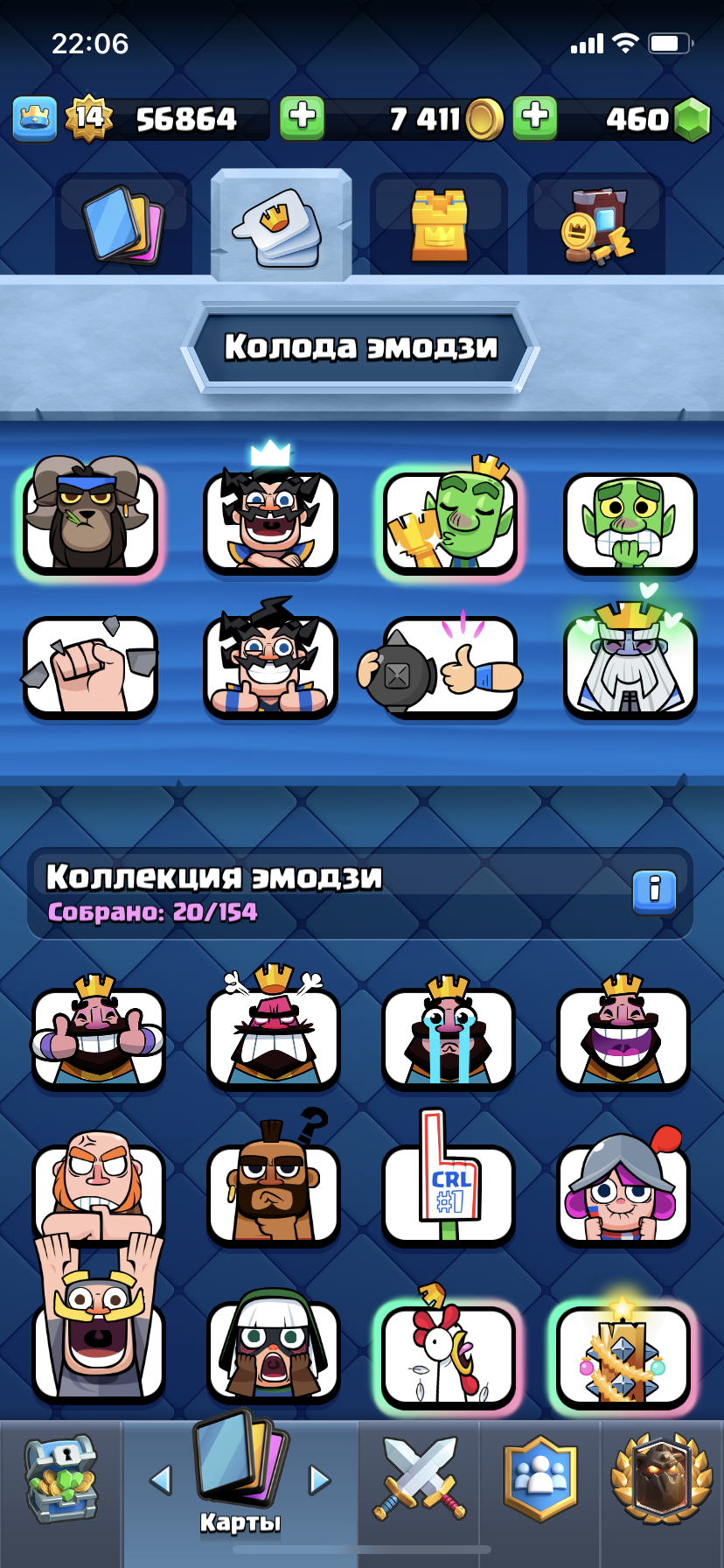Screen dimensions: 724x1568
Task: Open the player profile crown icon
Action: coord(35,118)
